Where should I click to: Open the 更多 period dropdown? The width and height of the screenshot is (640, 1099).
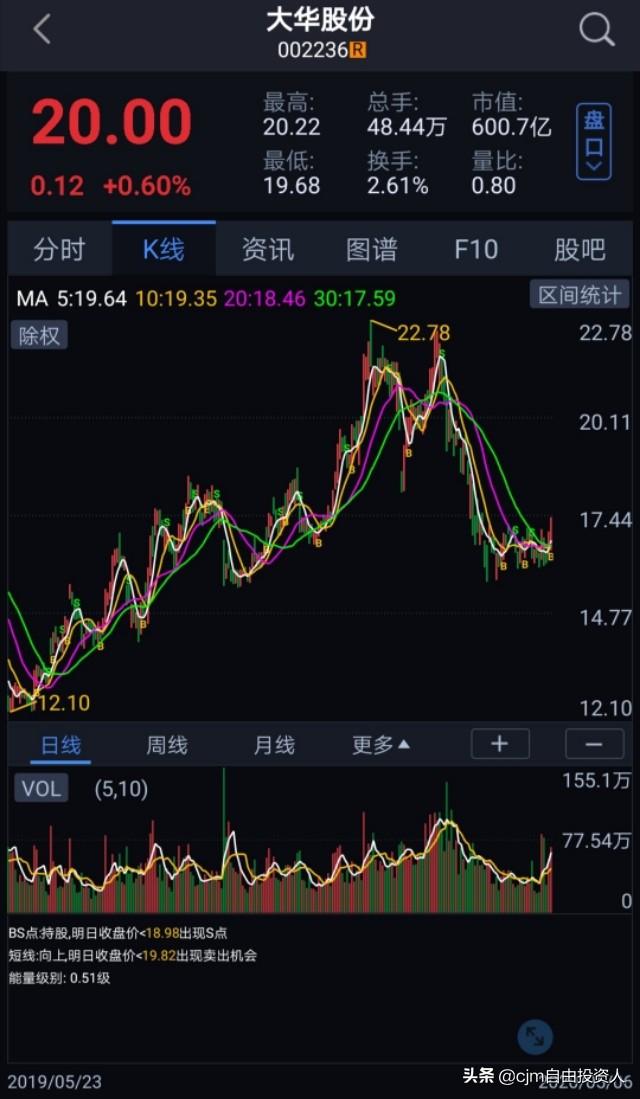coord(381,744)
